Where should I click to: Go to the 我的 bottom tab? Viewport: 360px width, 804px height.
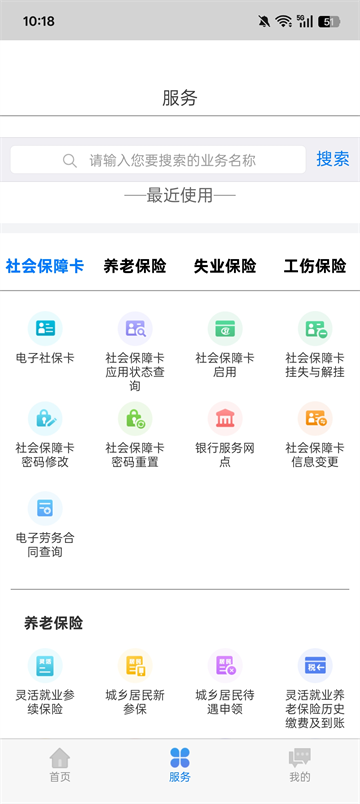[300, 765]
